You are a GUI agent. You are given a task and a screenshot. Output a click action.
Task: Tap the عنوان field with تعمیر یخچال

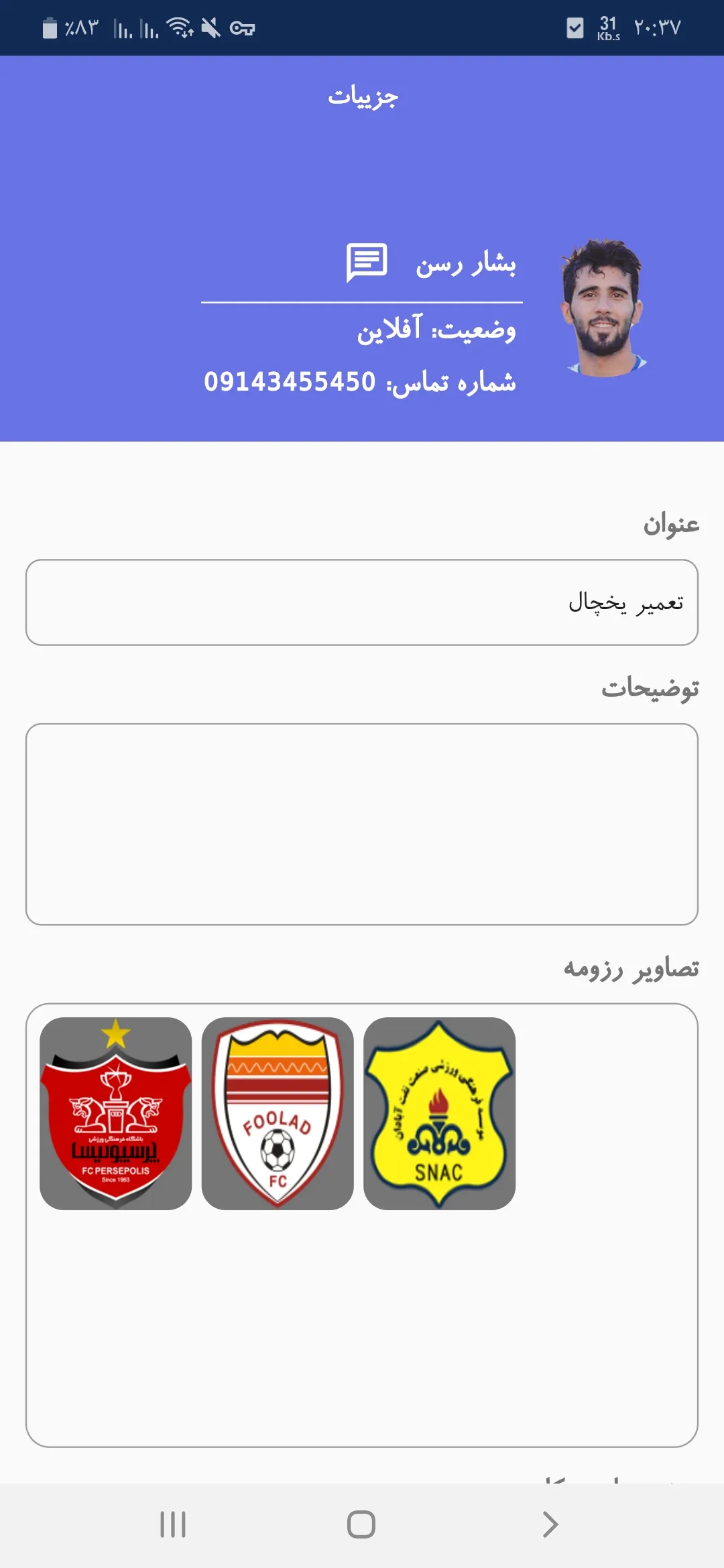pos(362,602)
